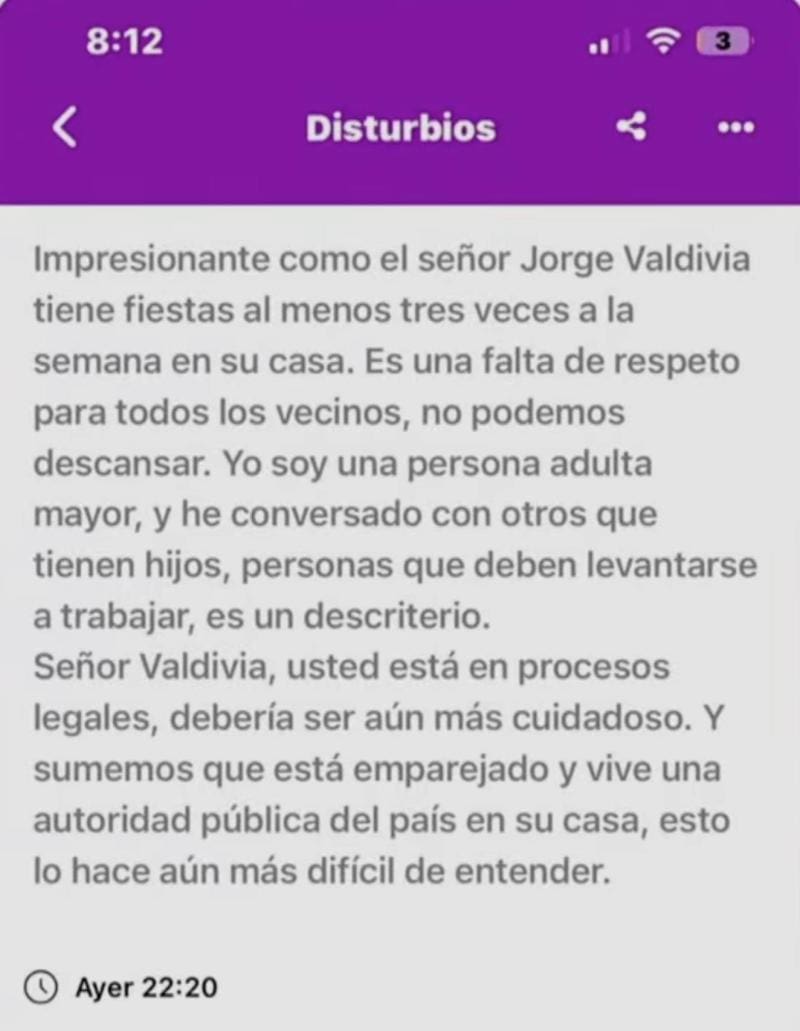Expand the overflow options via the ellipsis

point(736,128)
